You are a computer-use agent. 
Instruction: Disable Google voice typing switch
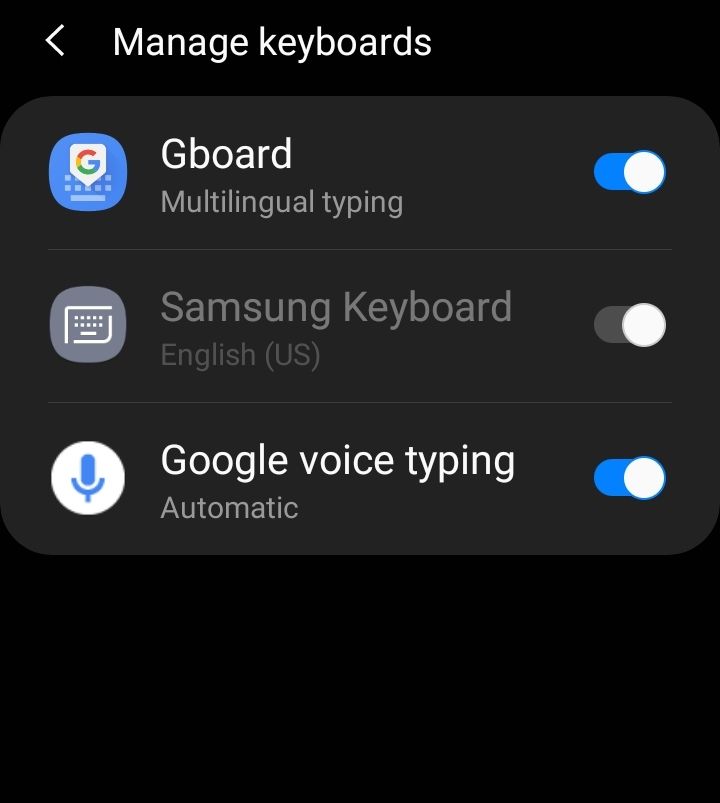tap(629, 478)
